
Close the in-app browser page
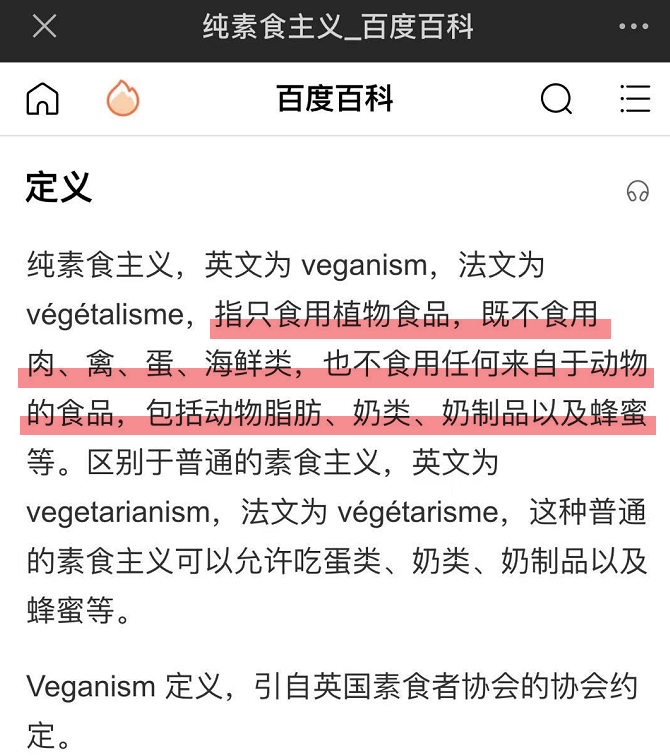(x=44, y=26)
